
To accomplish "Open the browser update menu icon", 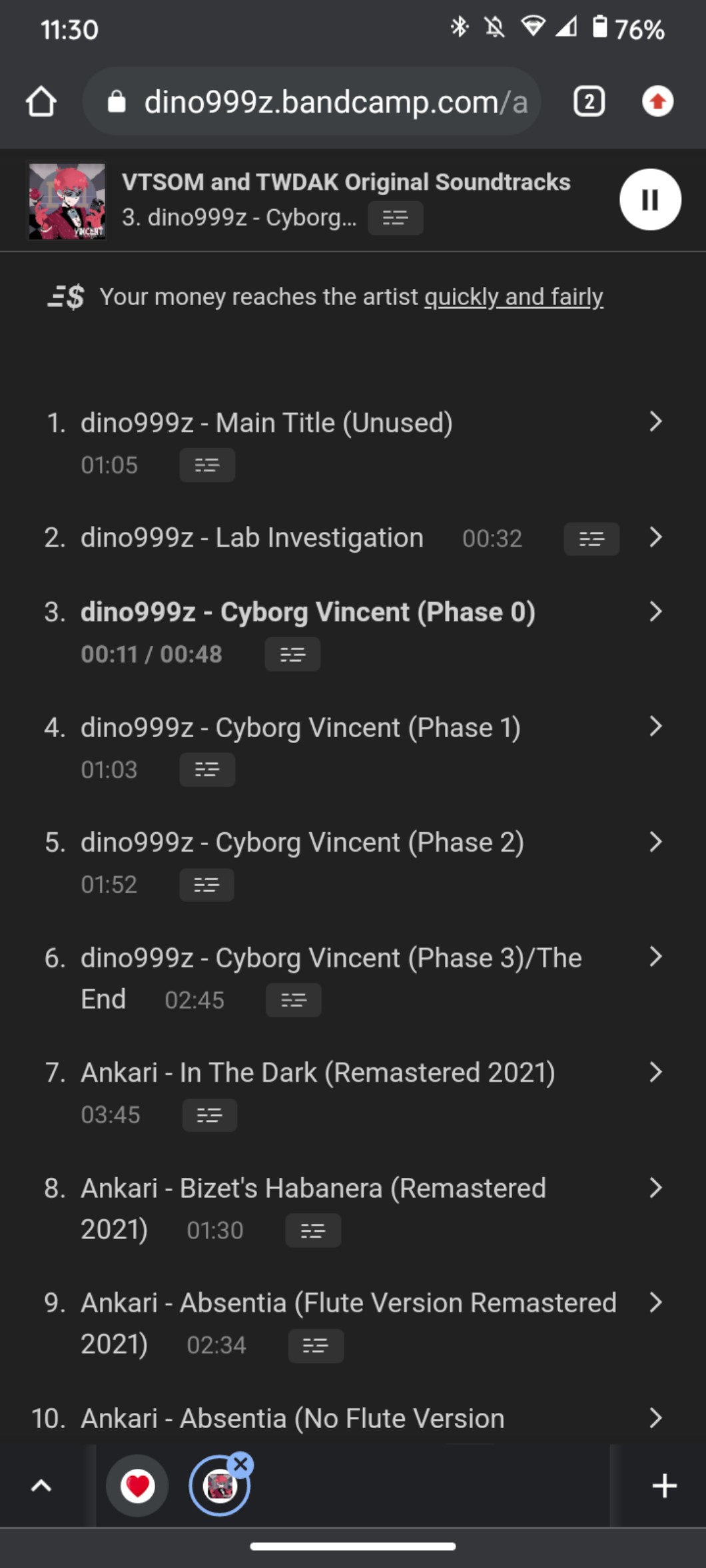I will coord(657,102).
